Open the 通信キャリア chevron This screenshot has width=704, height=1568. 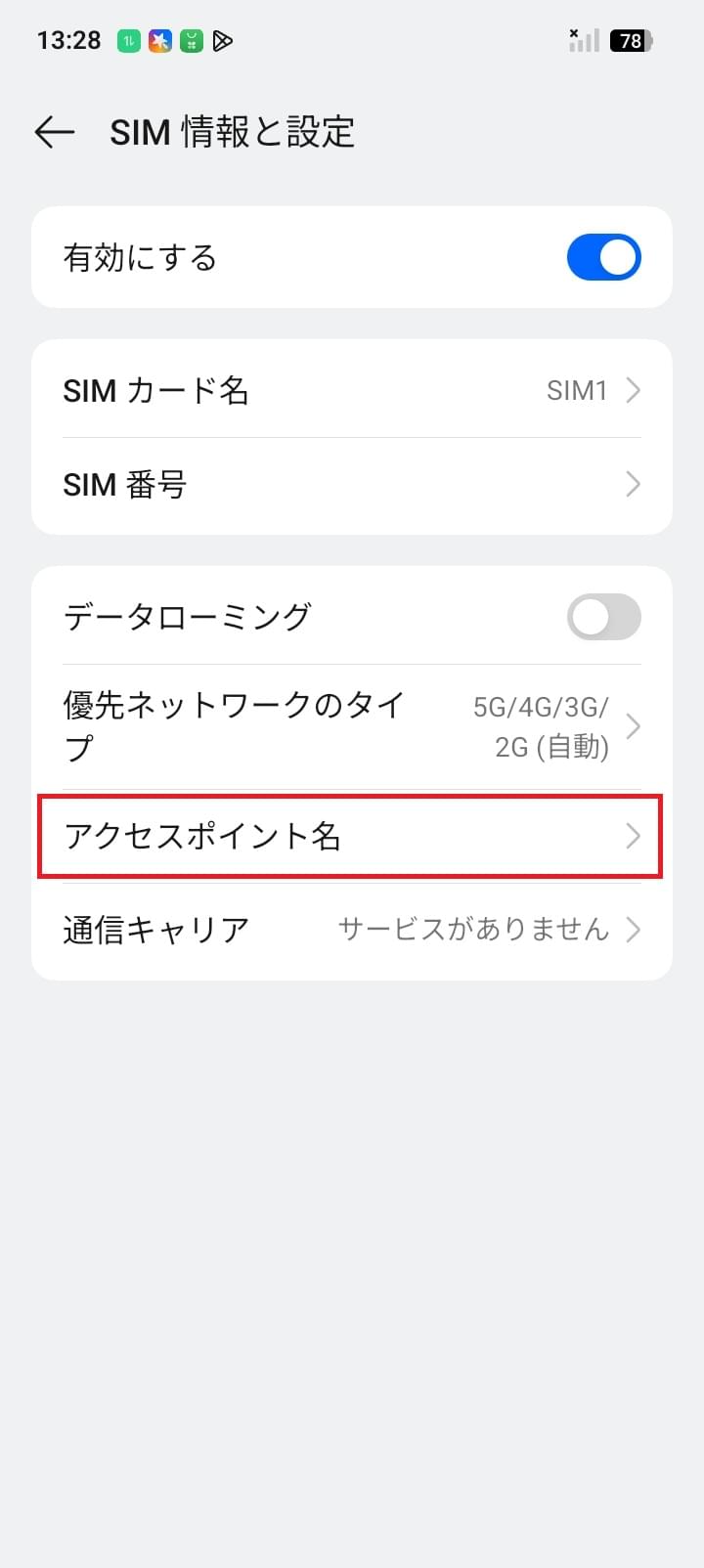pos(634,931)
